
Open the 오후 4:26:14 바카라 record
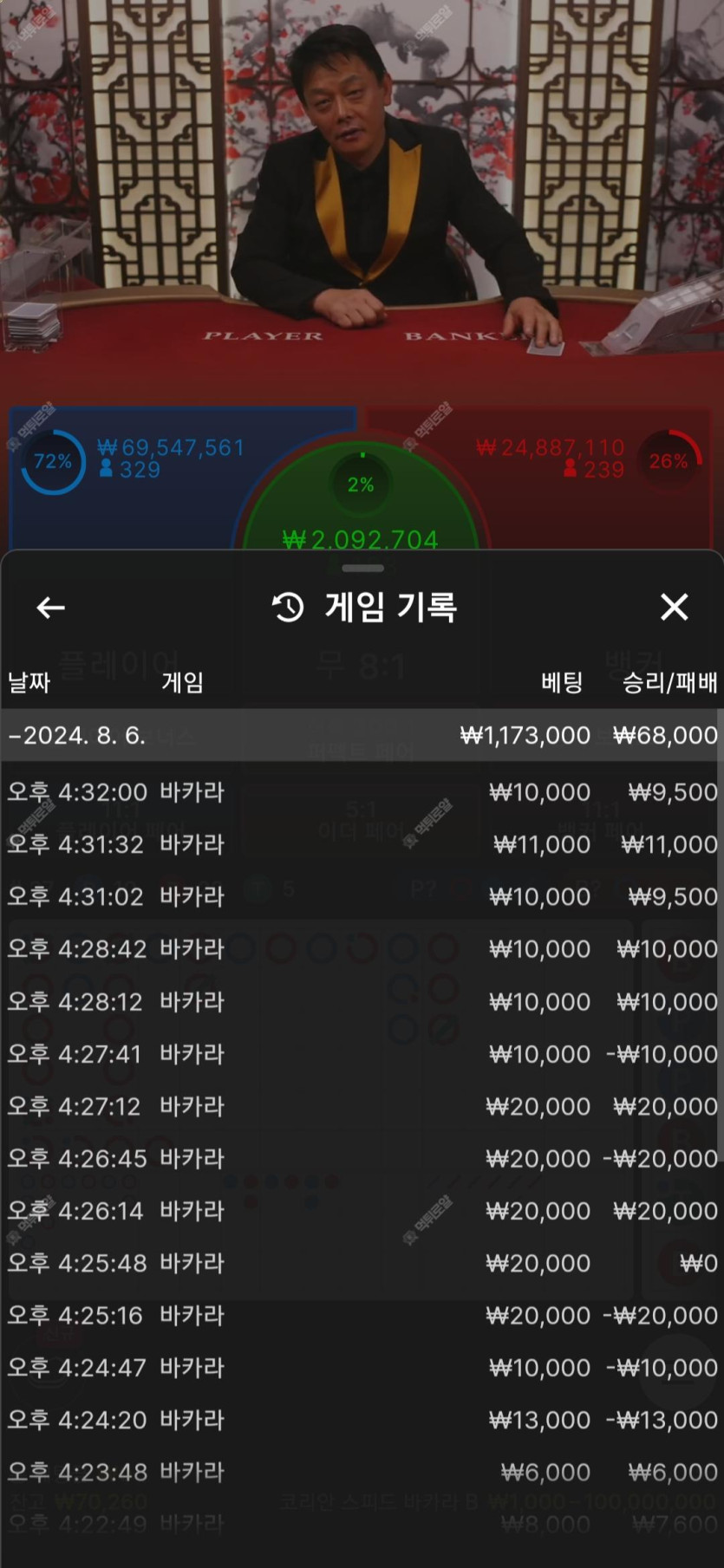362,1211
